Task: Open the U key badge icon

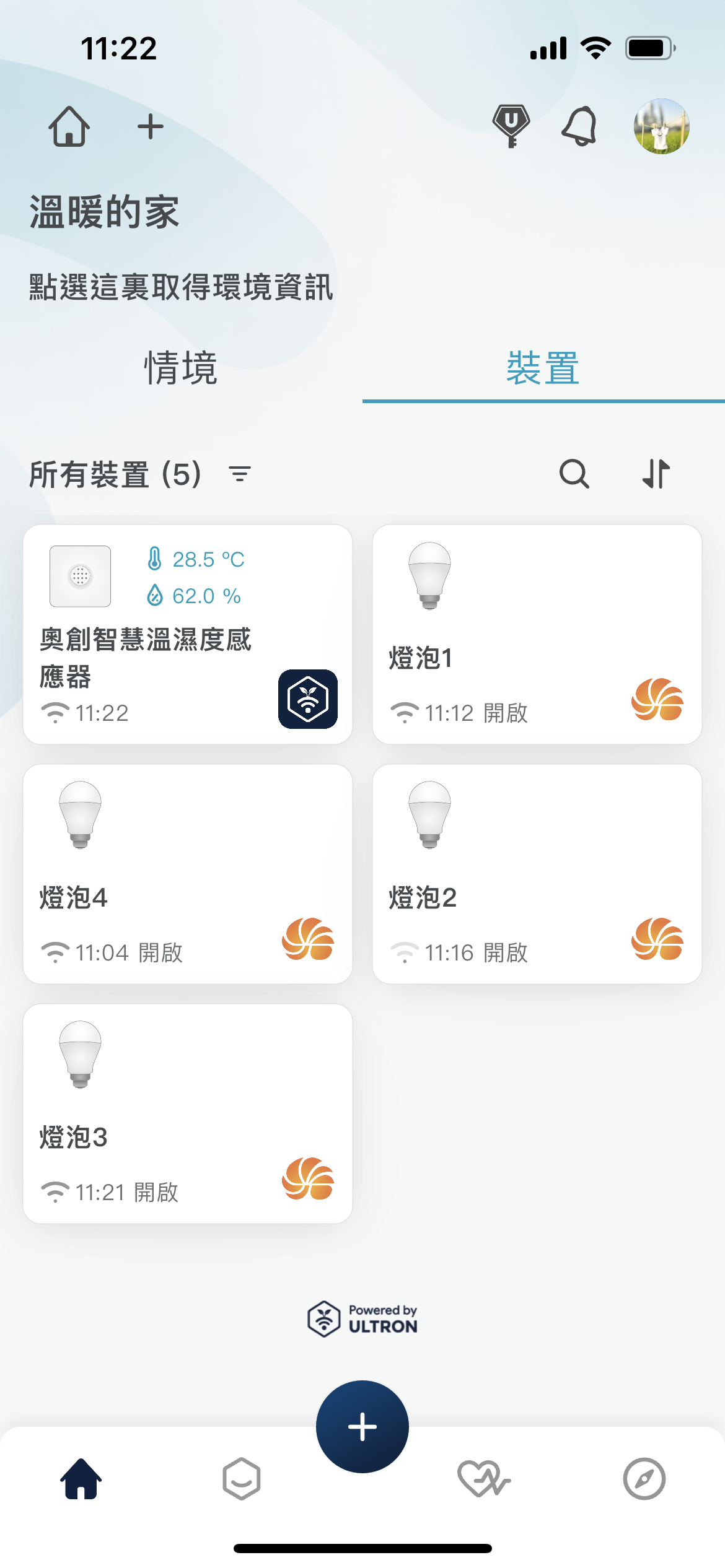Action: pyautogui.click(x=511, y=126)
